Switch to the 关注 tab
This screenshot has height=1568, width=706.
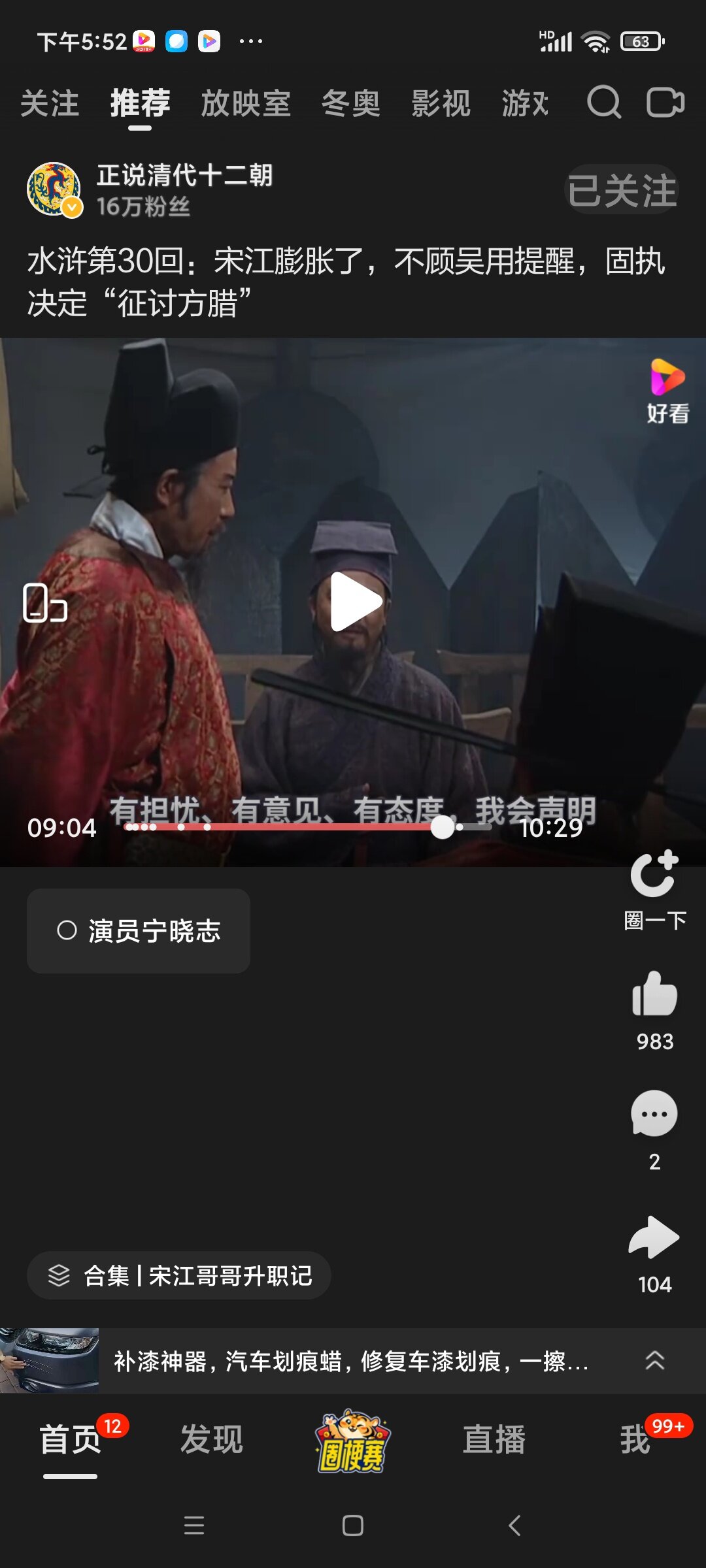pyautogui.click(x=50, y=104)
